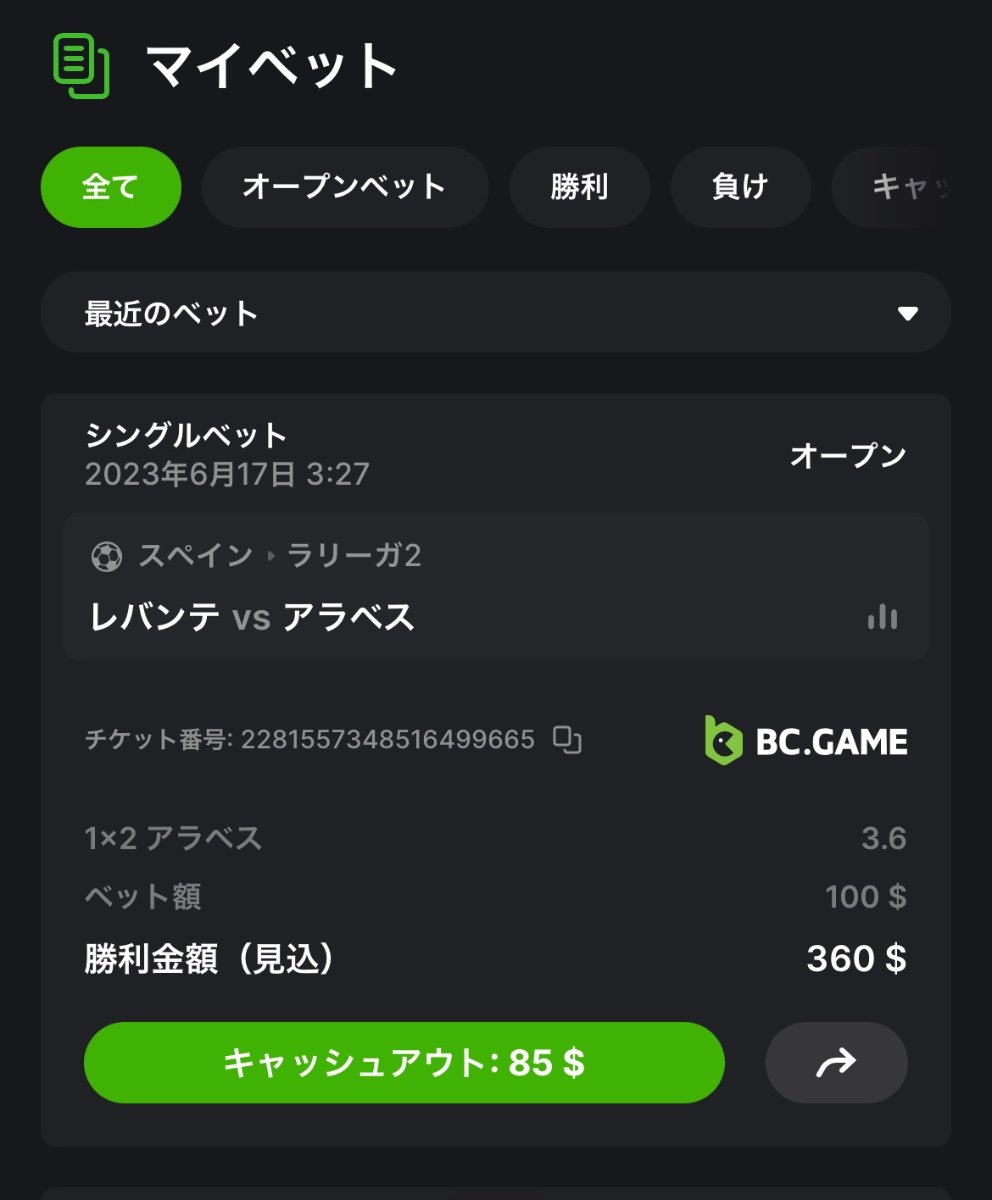Show only 勝利 bets
The image size is (992, 1200).
579,187
